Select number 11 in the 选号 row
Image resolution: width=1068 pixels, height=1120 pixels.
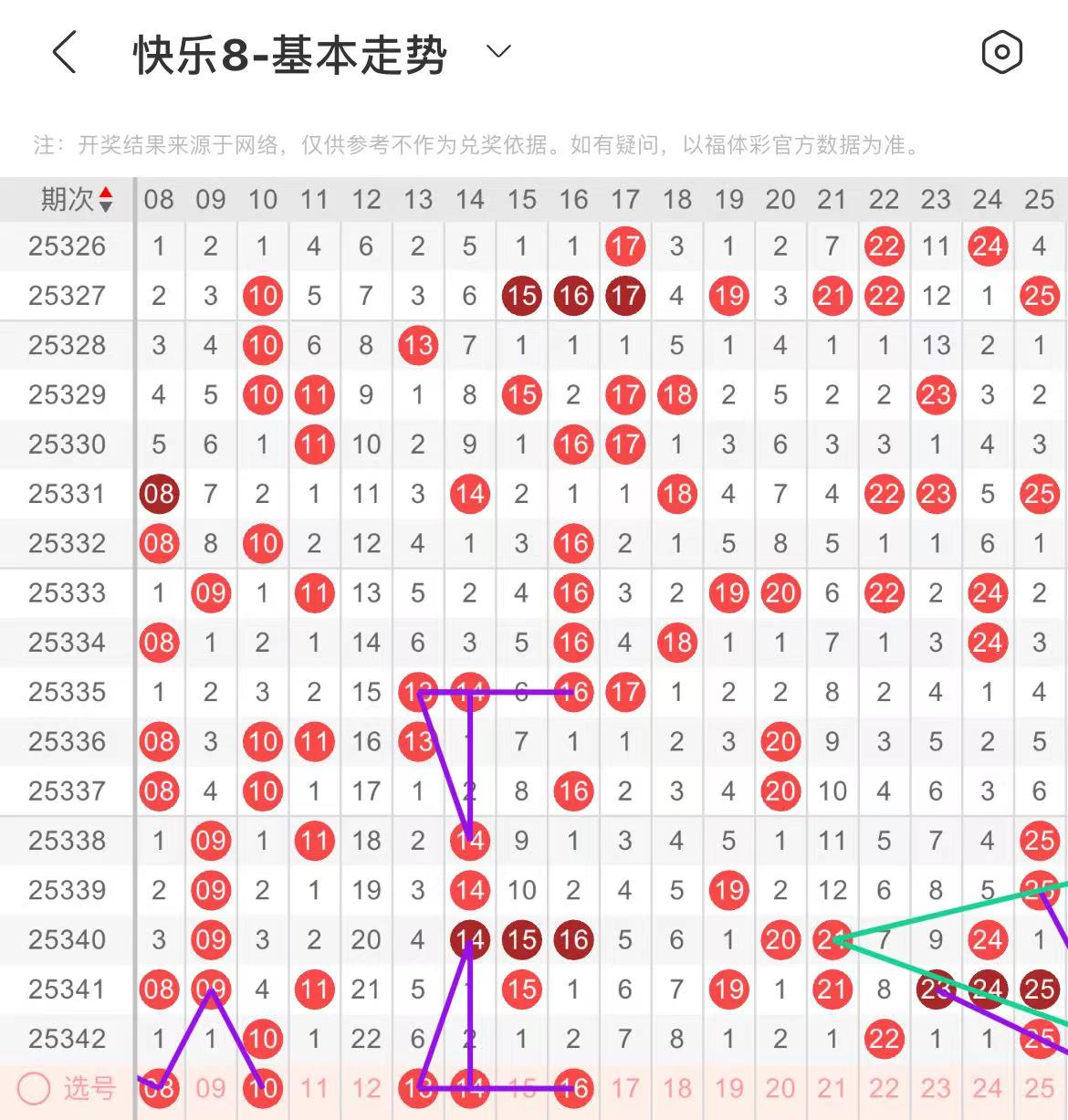click(x=314, y=1088)
